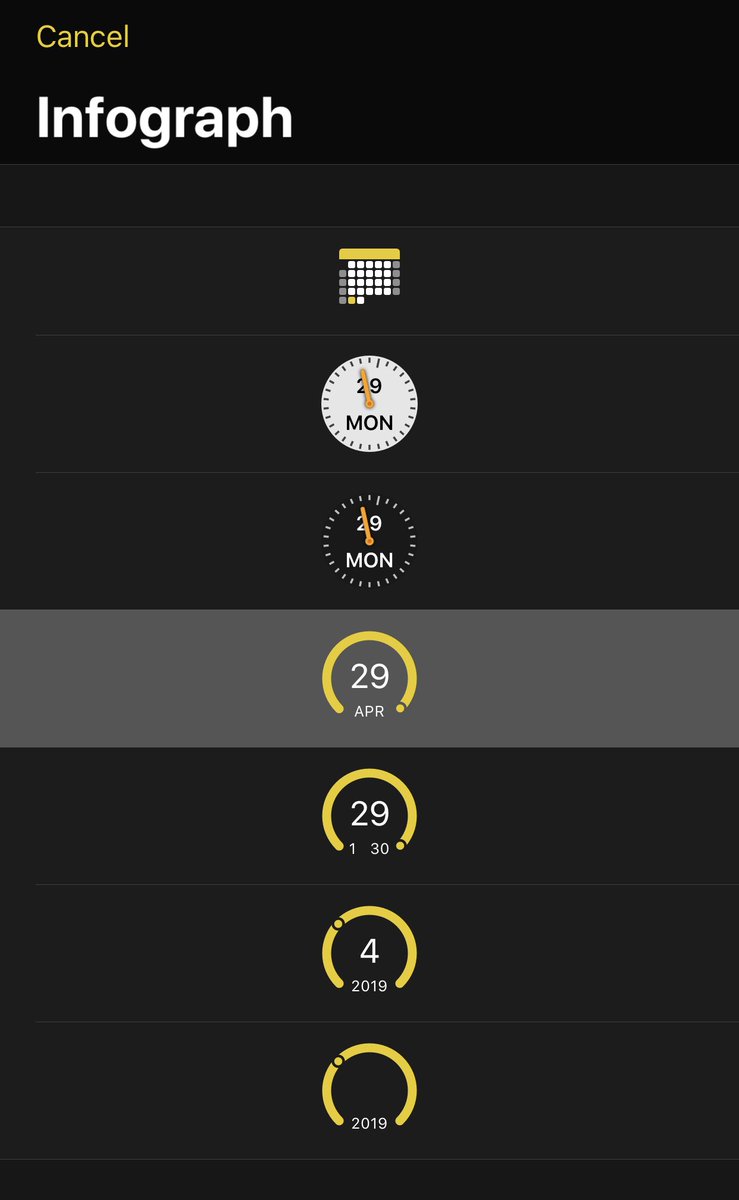This screenshot has width=739, height=1200.
Task: Cancel the complication selection
Action: tap(82, 37)
